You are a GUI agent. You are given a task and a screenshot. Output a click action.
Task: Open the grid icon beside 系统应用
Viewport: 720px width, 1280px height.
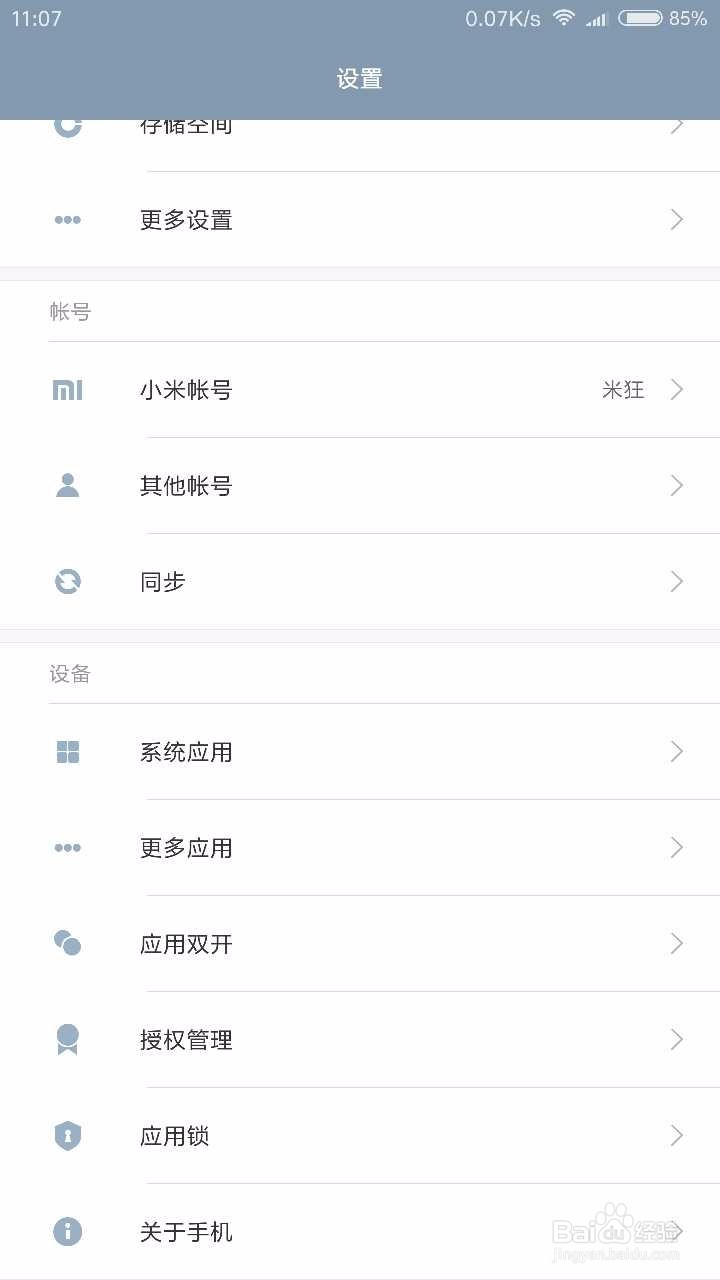tap(67, 752)
